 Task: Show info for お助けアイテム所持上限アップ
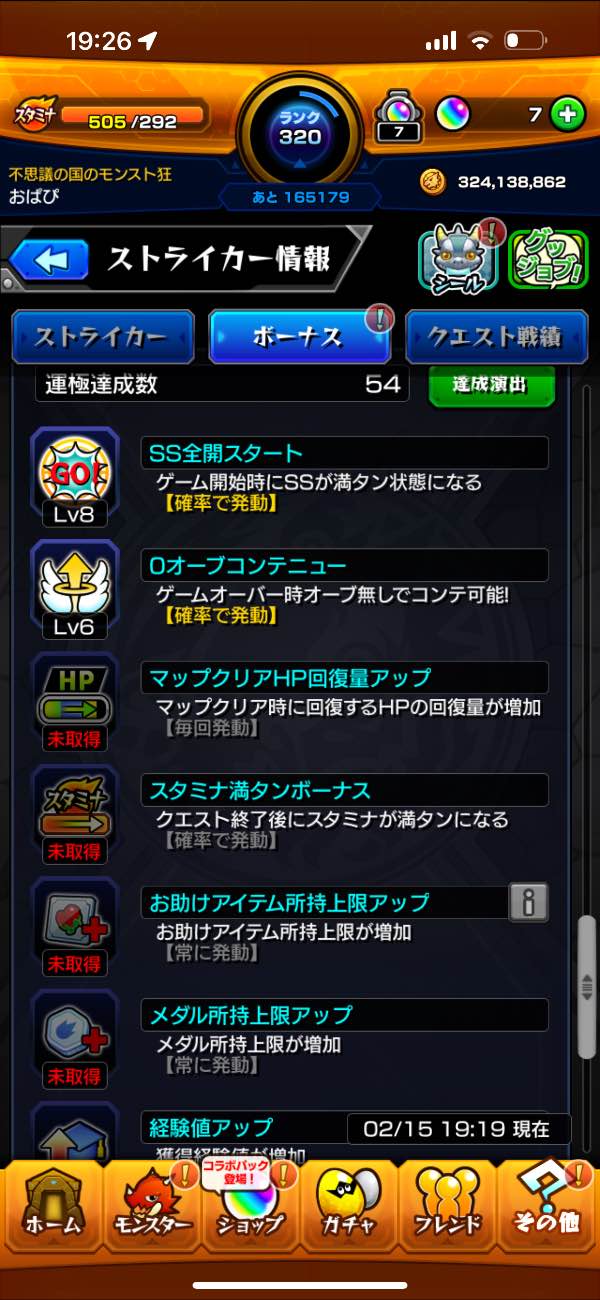click(x=528, y=903)
